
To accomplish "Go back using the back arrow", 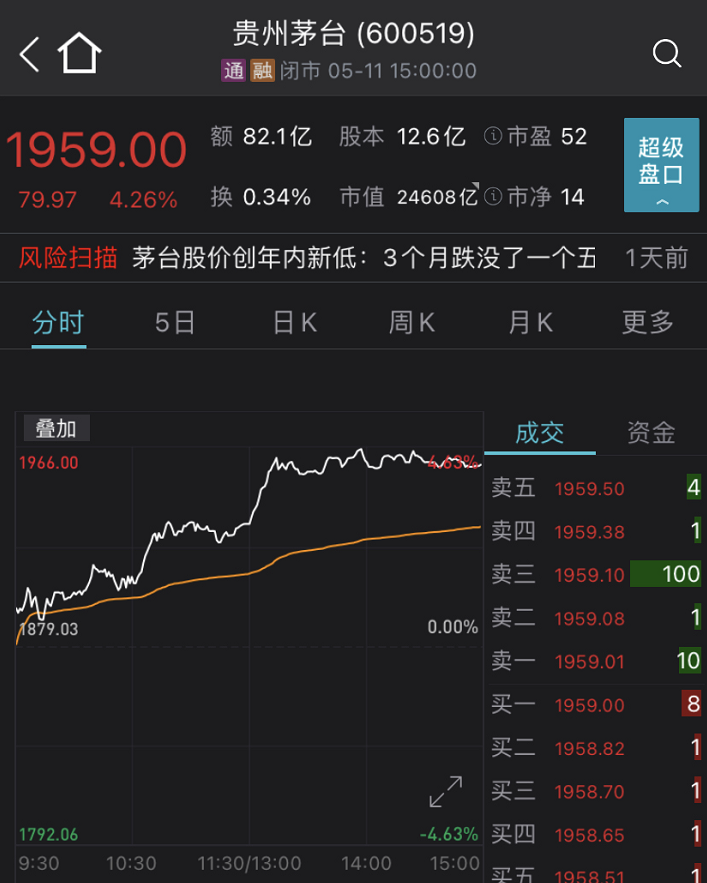I will click(30, 53).
